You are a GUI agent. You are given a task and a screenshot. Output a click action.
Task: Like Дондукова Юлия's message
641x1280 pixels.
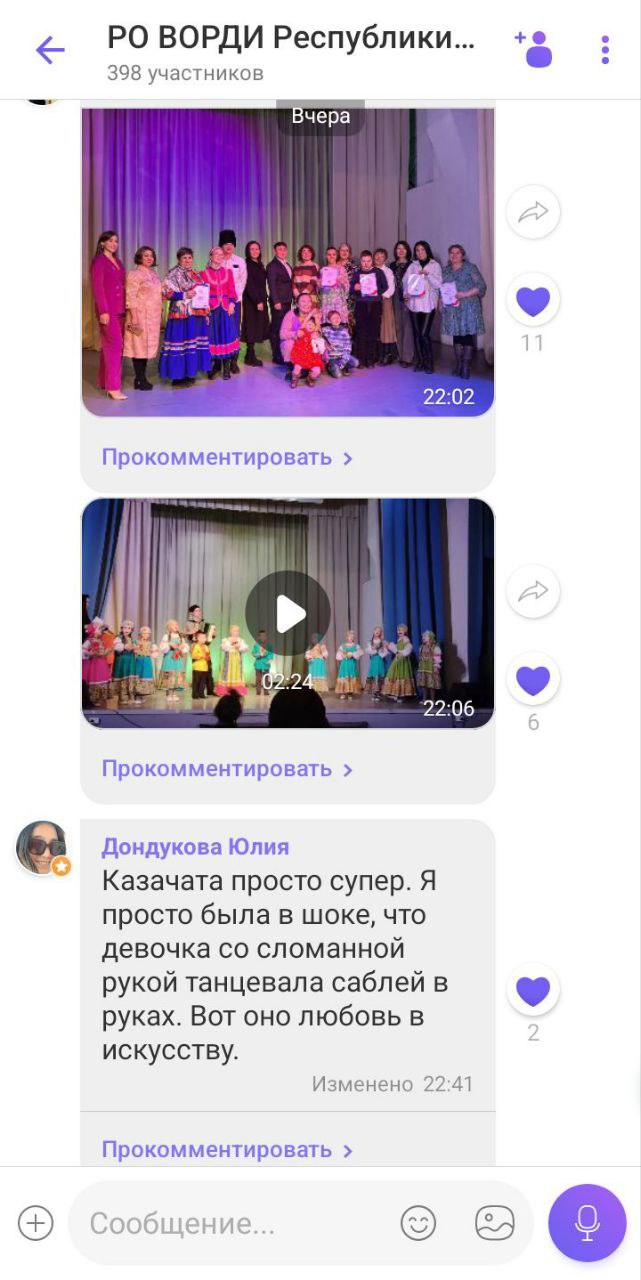coord(533,991)
